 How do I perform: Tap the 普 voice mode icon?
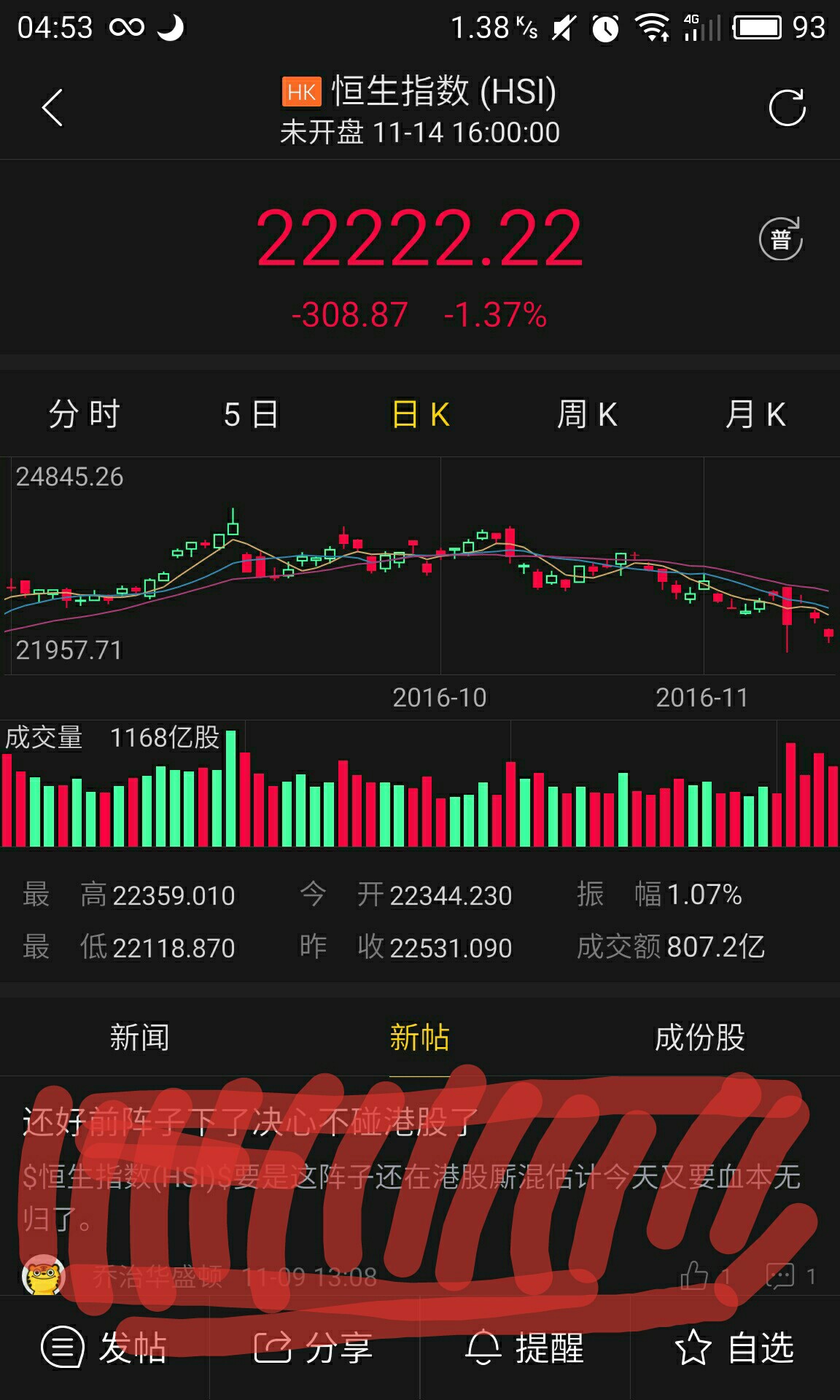tap(781, 238)
